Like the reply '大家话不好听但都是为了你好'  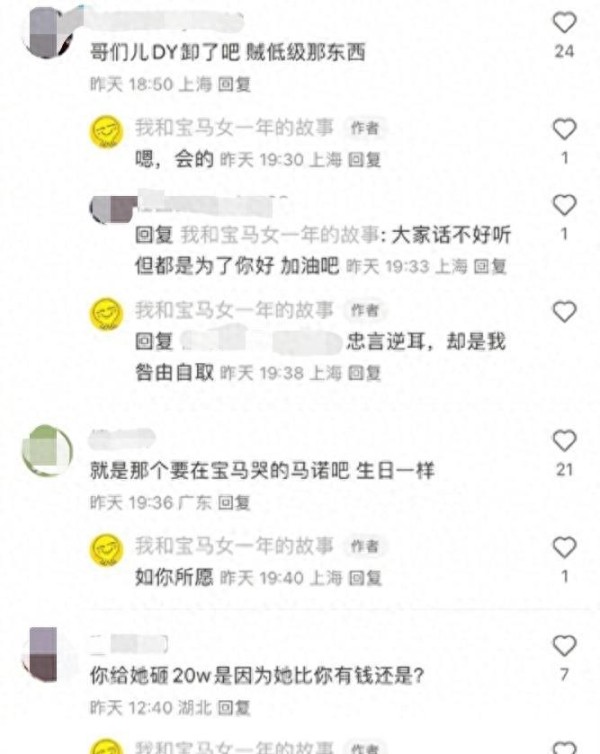(x=565, y=205)
